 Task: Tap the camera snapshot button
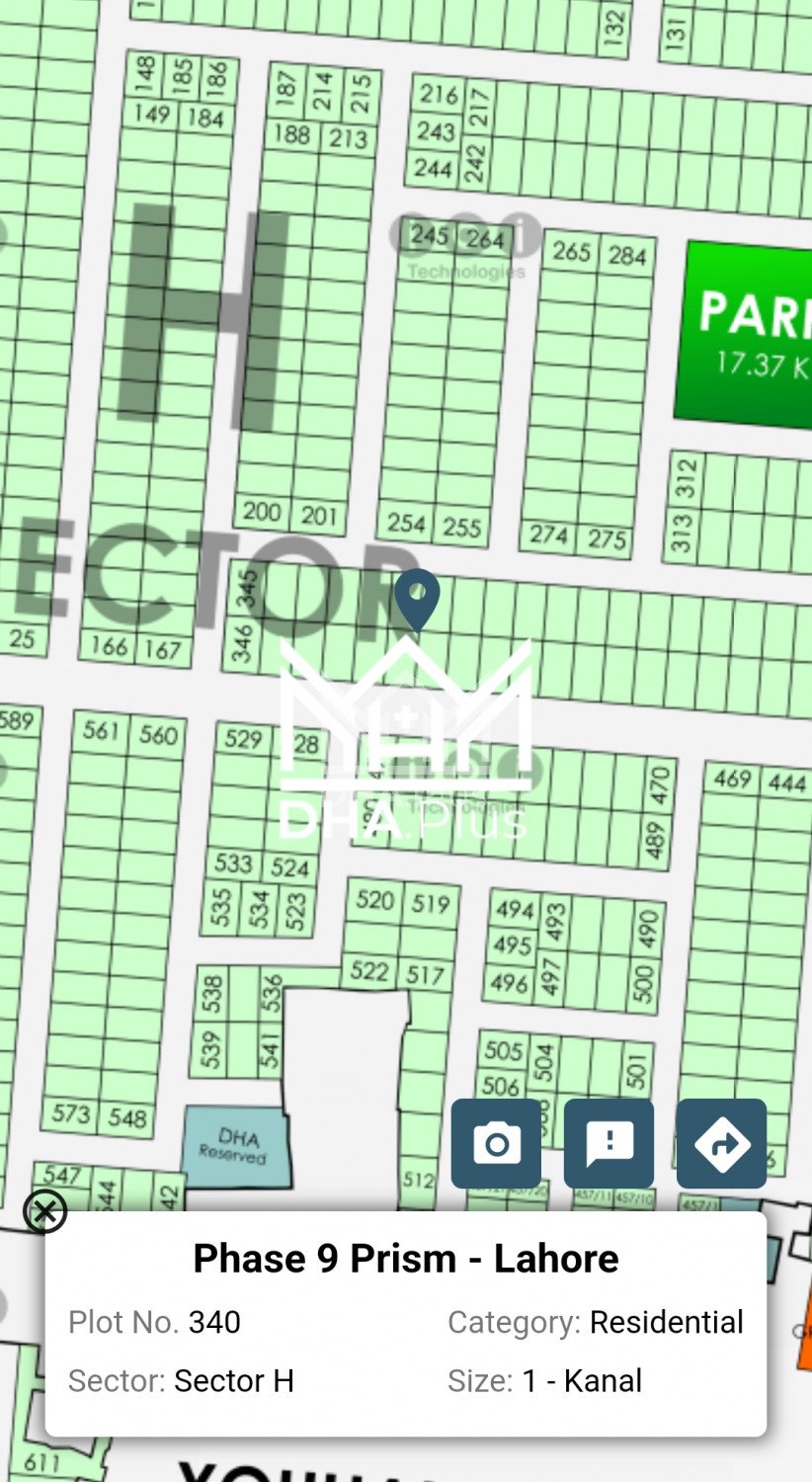496,1143
